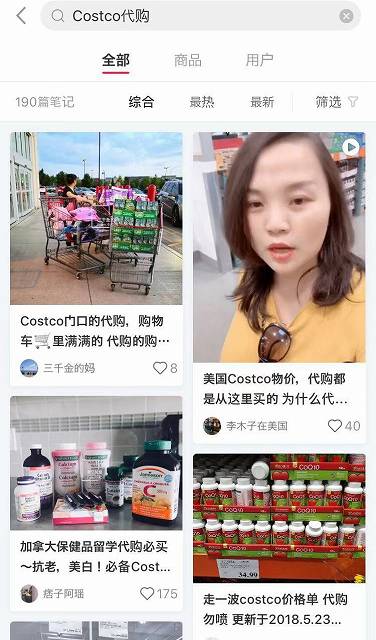Screen dimensions: 376x640
Task: Select the 全部 tab
Action: [x=116, y=61]
